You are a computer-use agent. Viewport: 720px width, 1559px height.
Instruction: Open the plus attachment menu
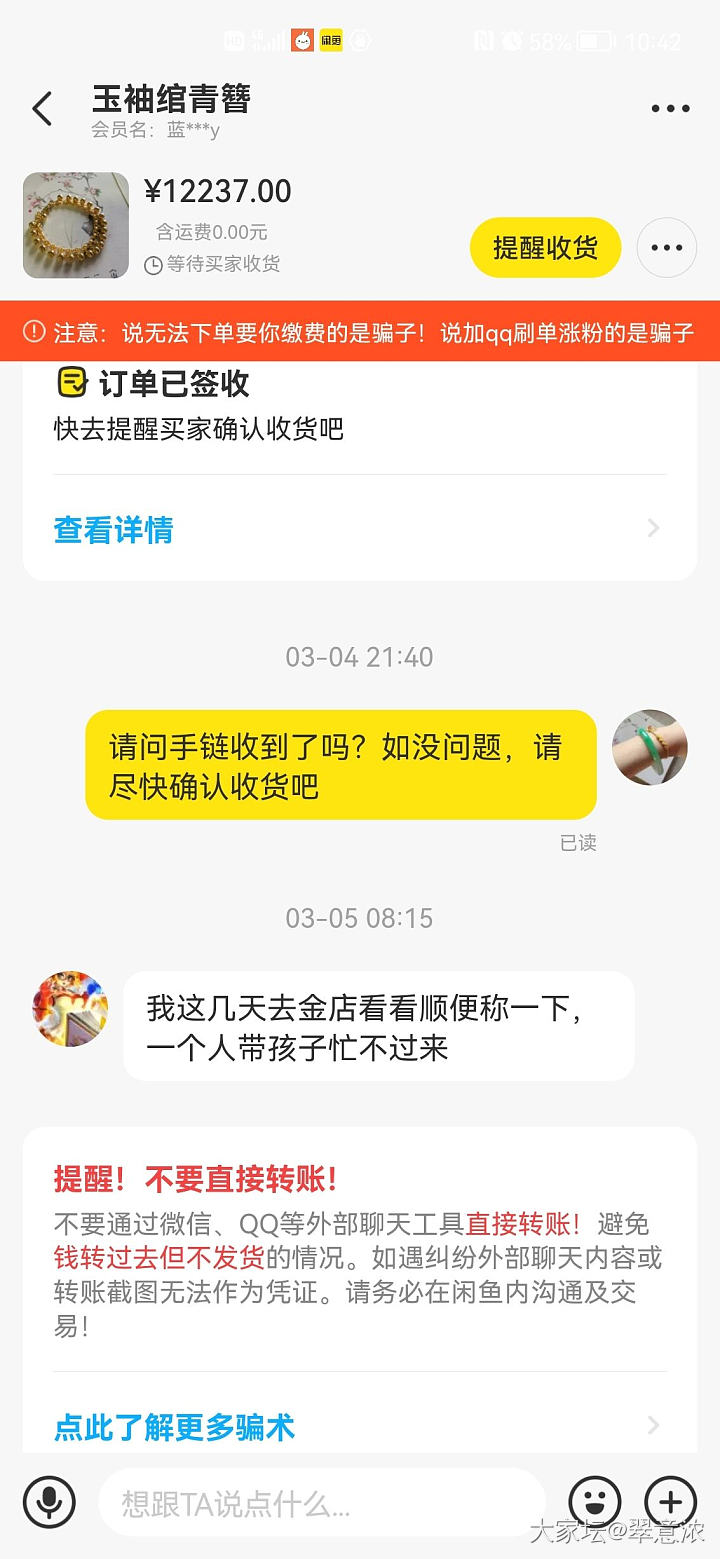[669, 1501]
